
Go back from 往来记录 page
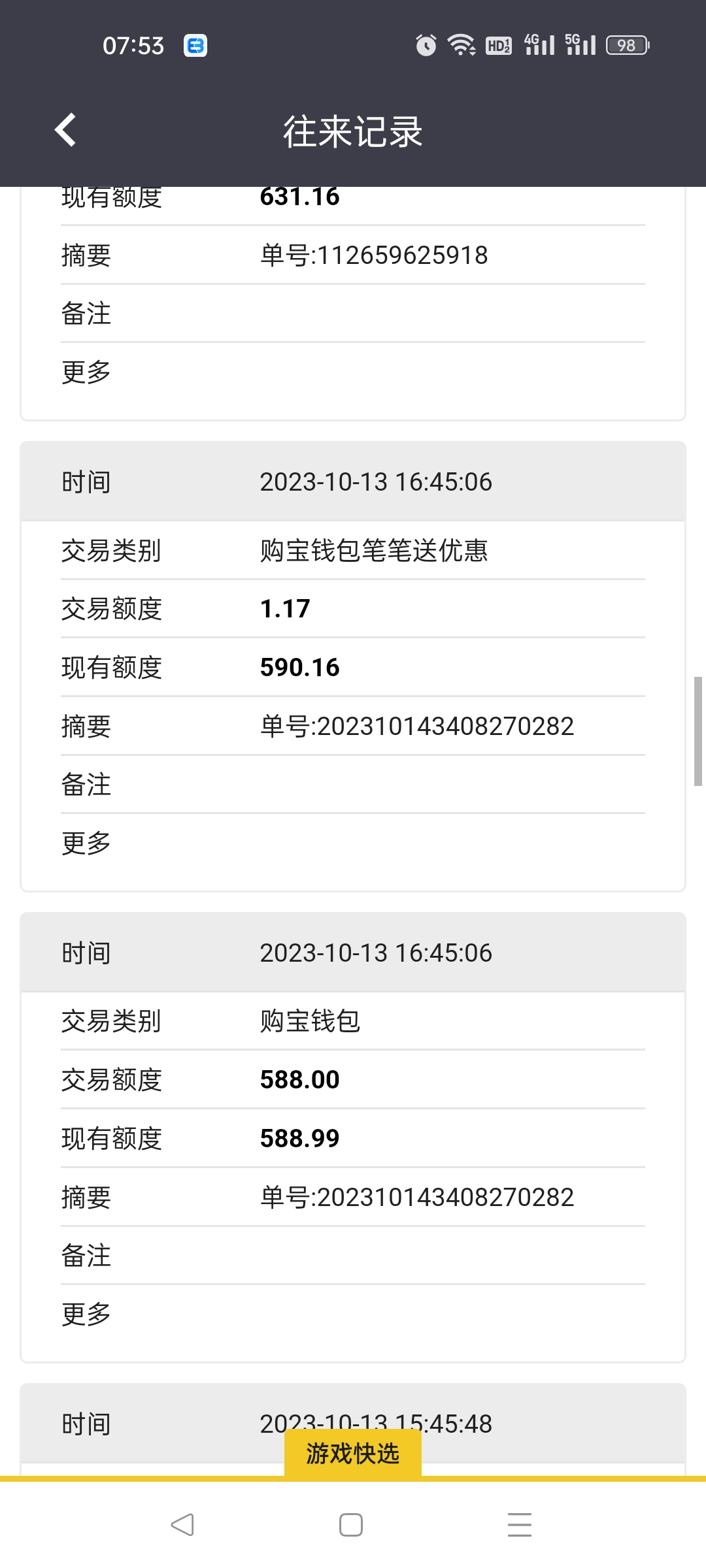pos(65,130)
